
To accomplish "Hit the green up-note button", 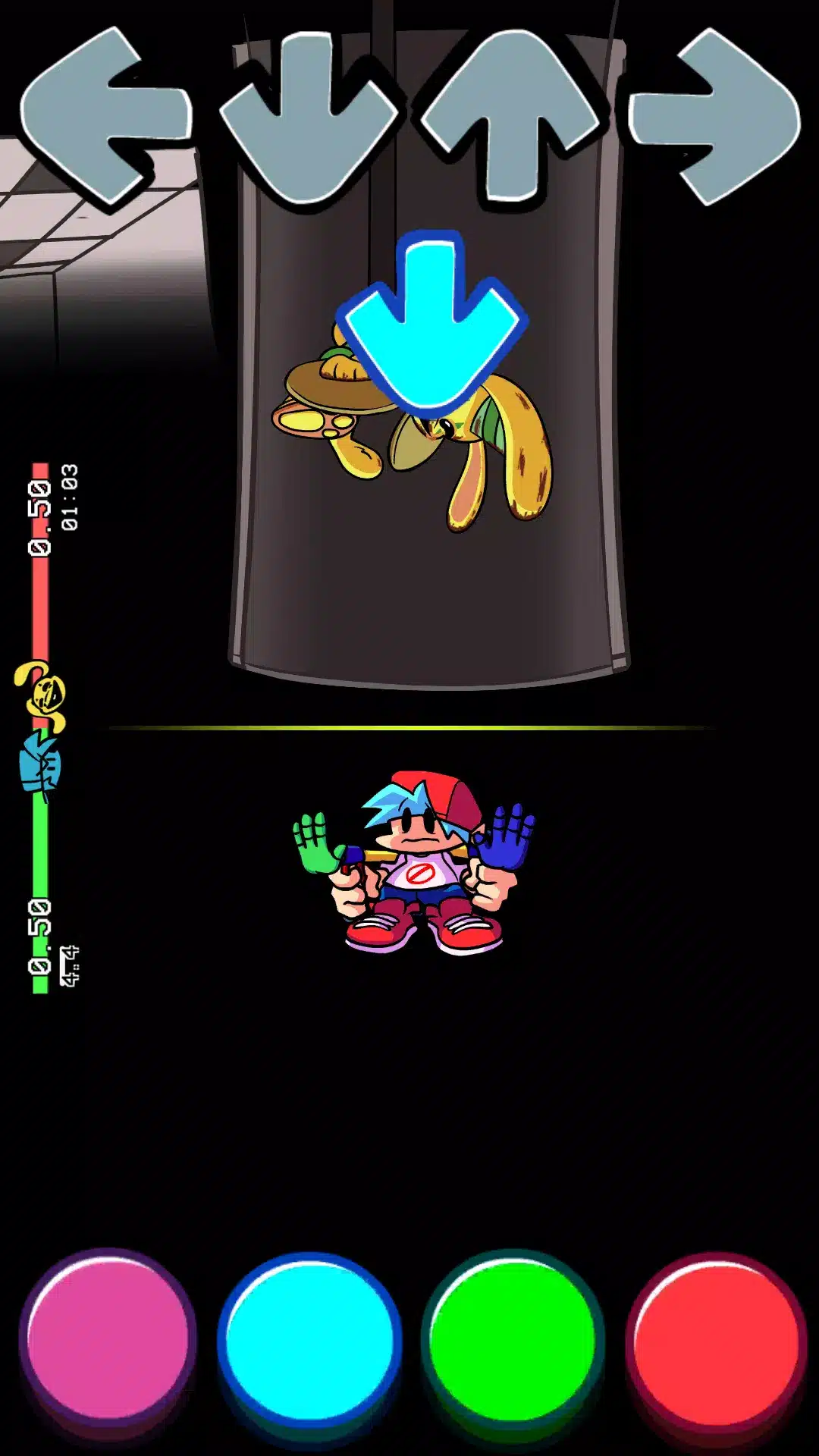I will tap(513, 1338).
